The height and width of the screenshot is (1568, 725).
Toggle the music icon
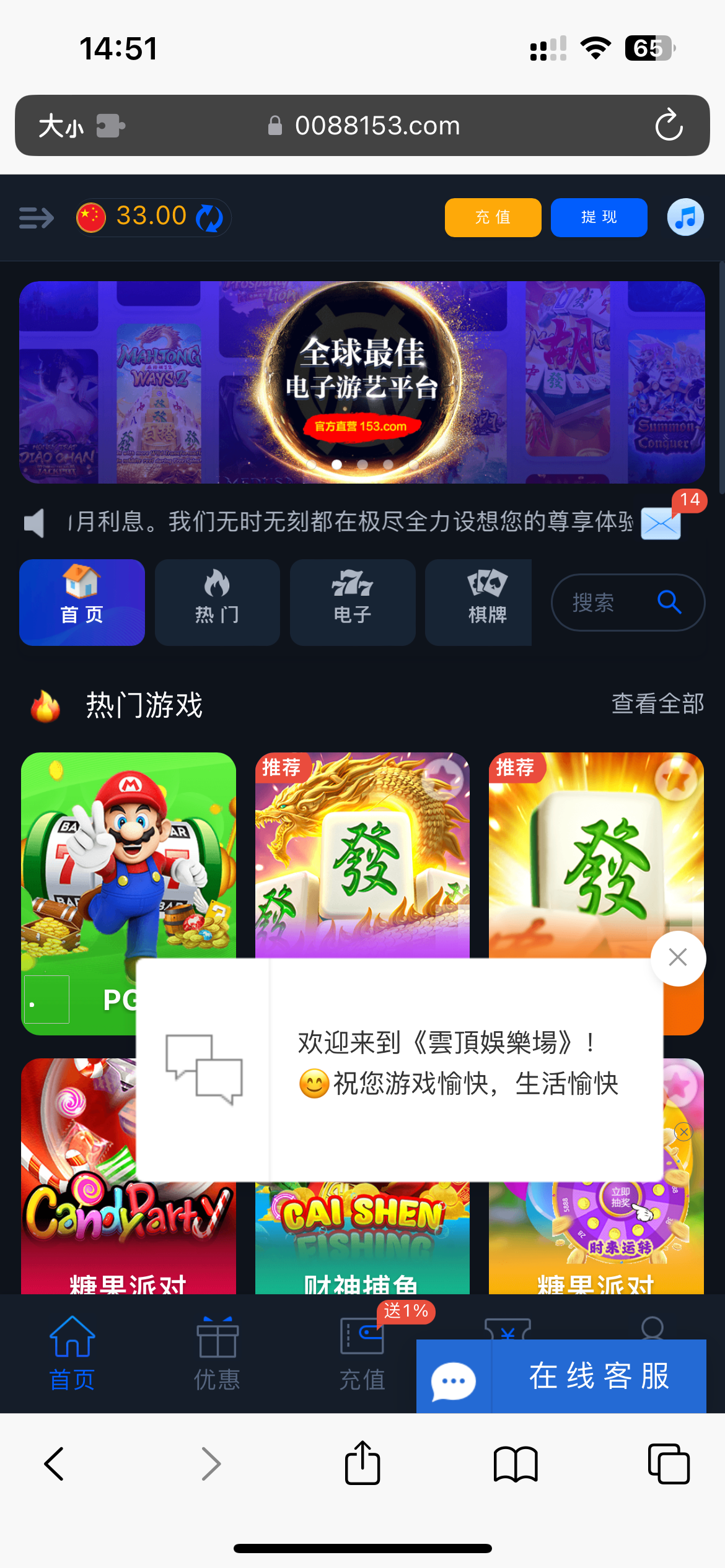pyautogui.click(x=685, y=217)
